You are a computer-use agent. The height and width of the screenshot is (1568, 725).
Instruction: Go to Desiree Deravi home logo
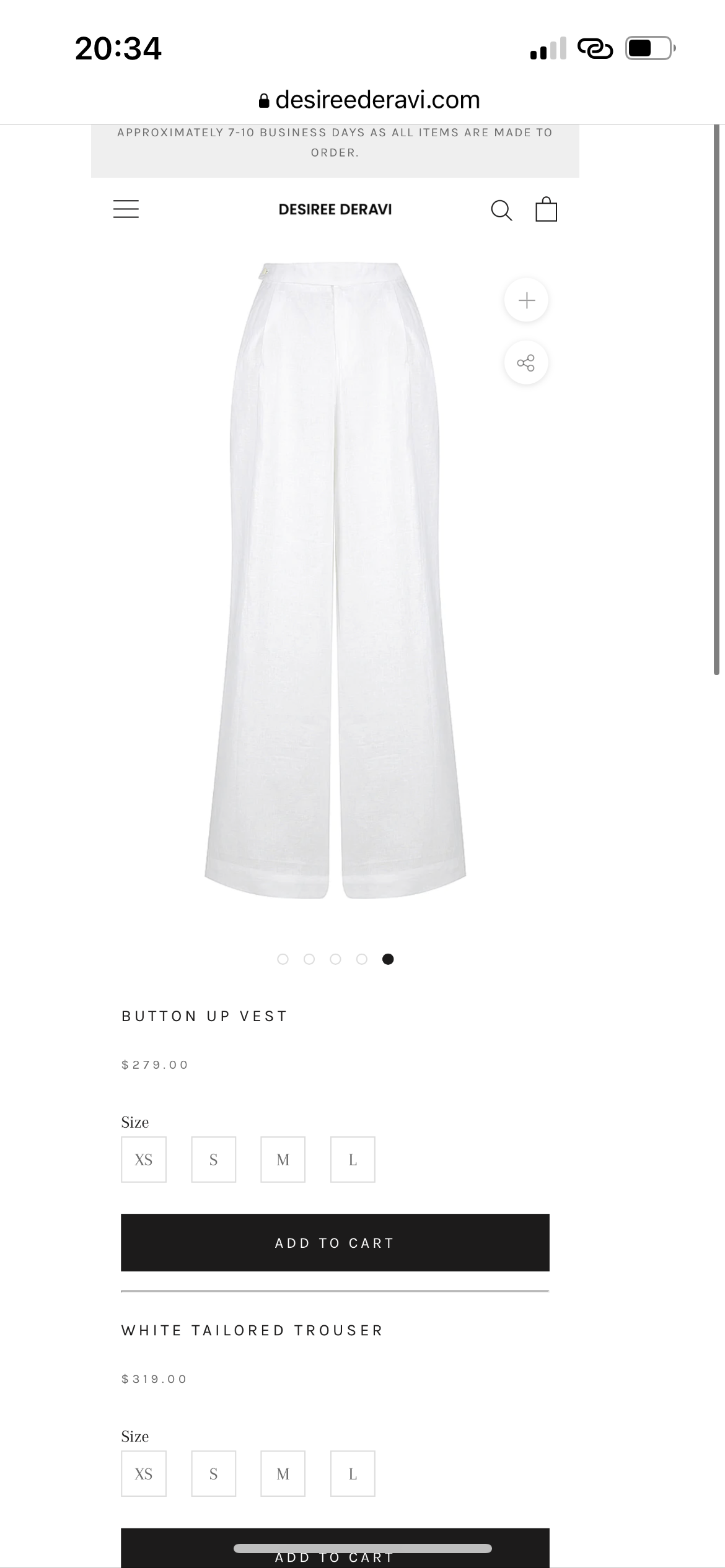point(335,209)
